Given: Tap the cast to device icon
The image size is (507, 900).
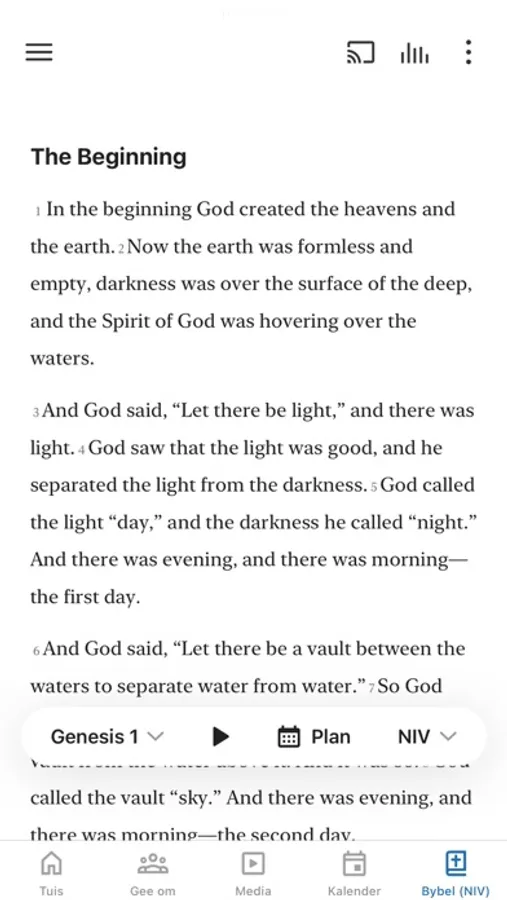Looking at the screenshot, I should (361, 53).
